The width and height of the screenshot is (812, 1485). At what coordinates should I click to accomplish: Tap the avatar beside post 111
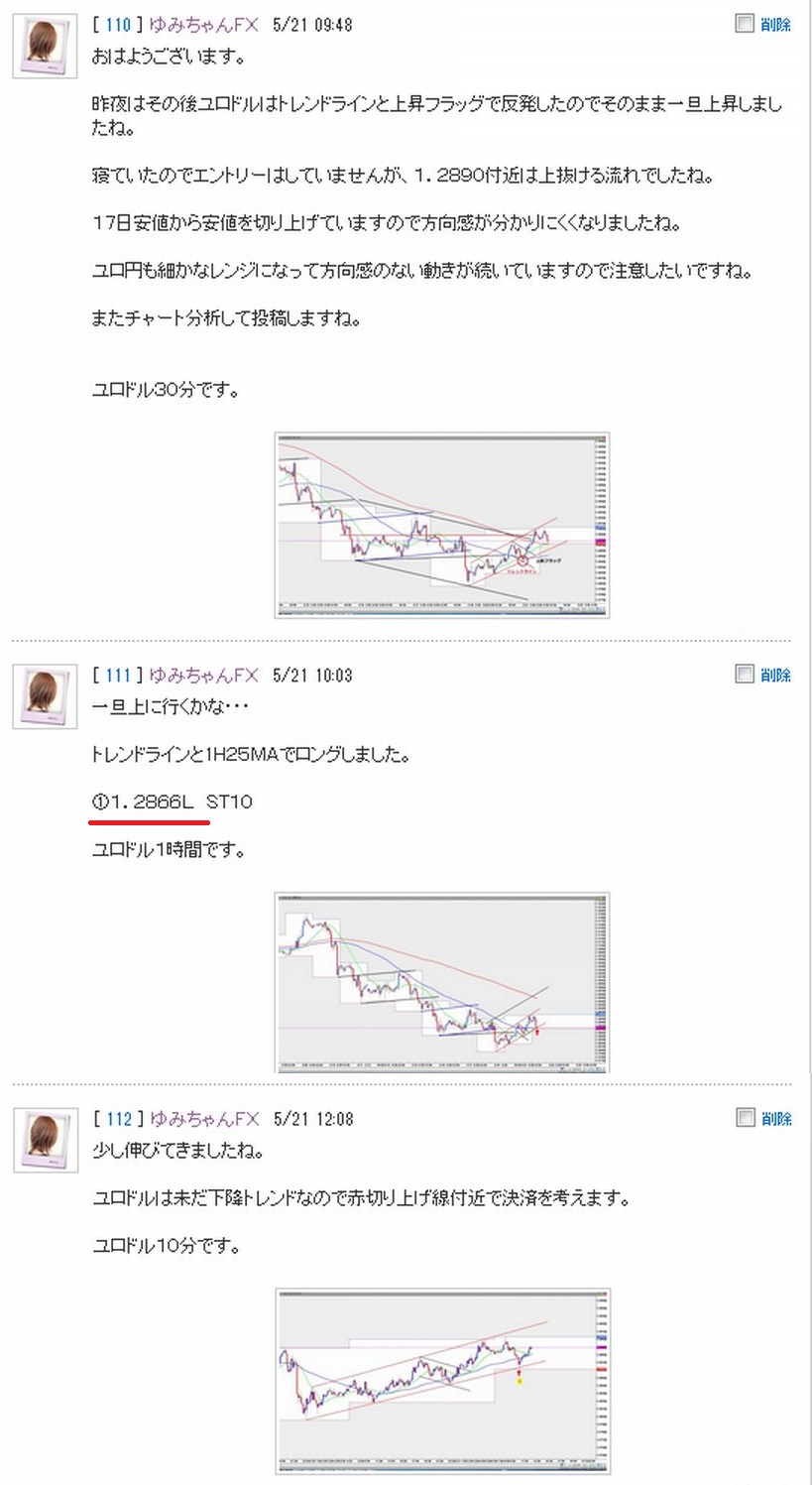click(45, 697)
